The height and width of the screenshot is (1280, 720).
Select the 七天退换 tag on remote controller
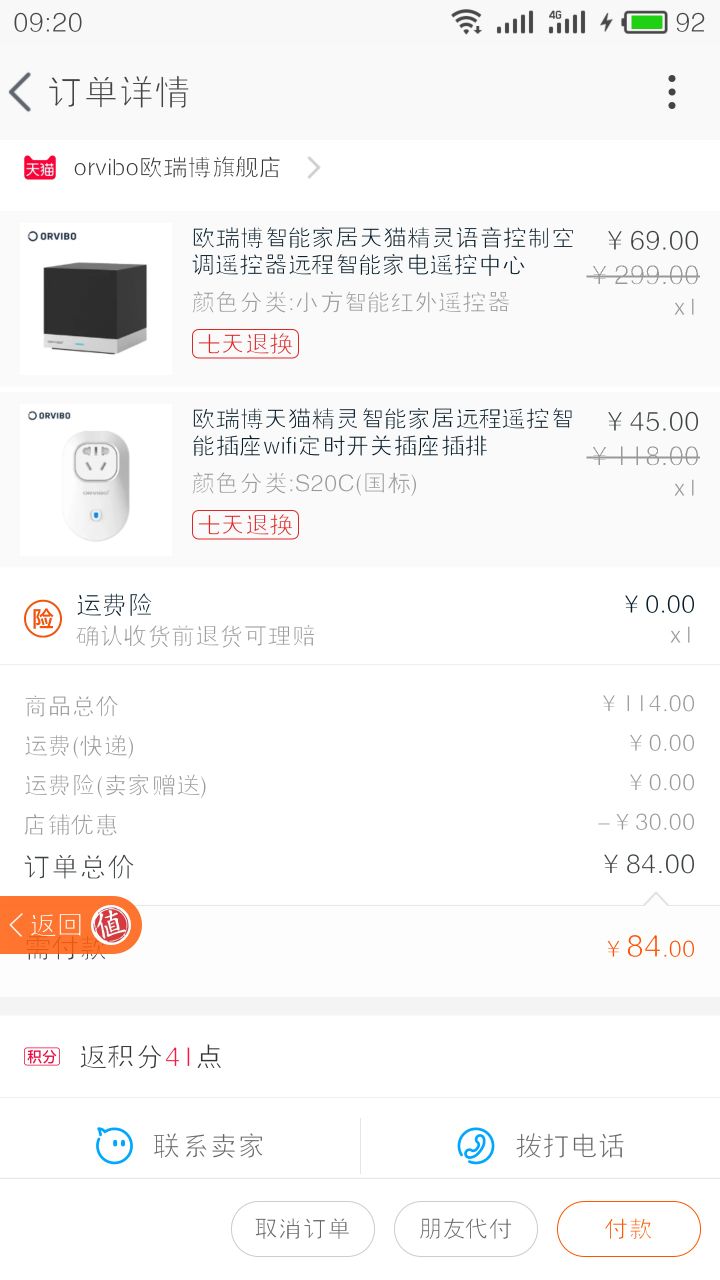pos(244,344)
